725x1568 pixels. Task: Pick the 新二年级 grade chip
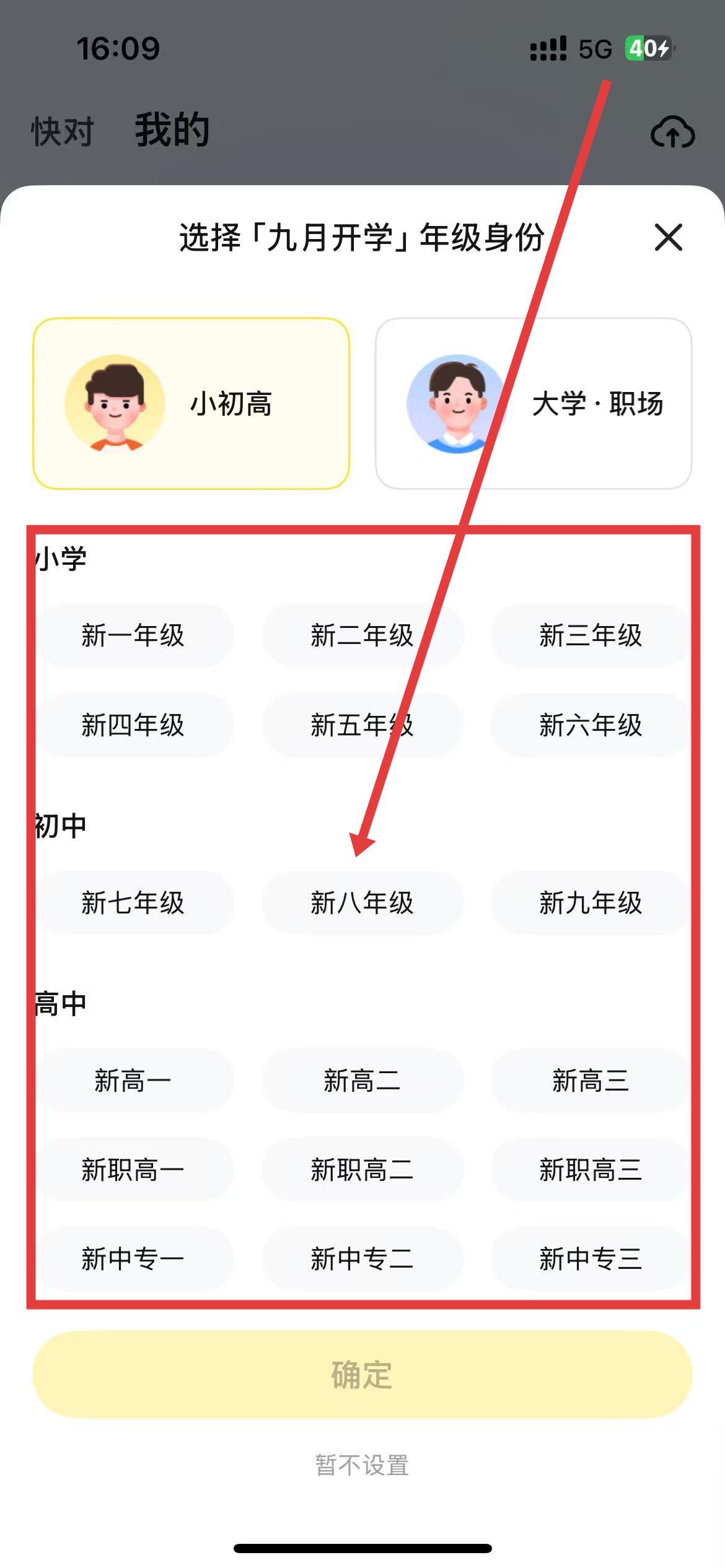(362, 635)
